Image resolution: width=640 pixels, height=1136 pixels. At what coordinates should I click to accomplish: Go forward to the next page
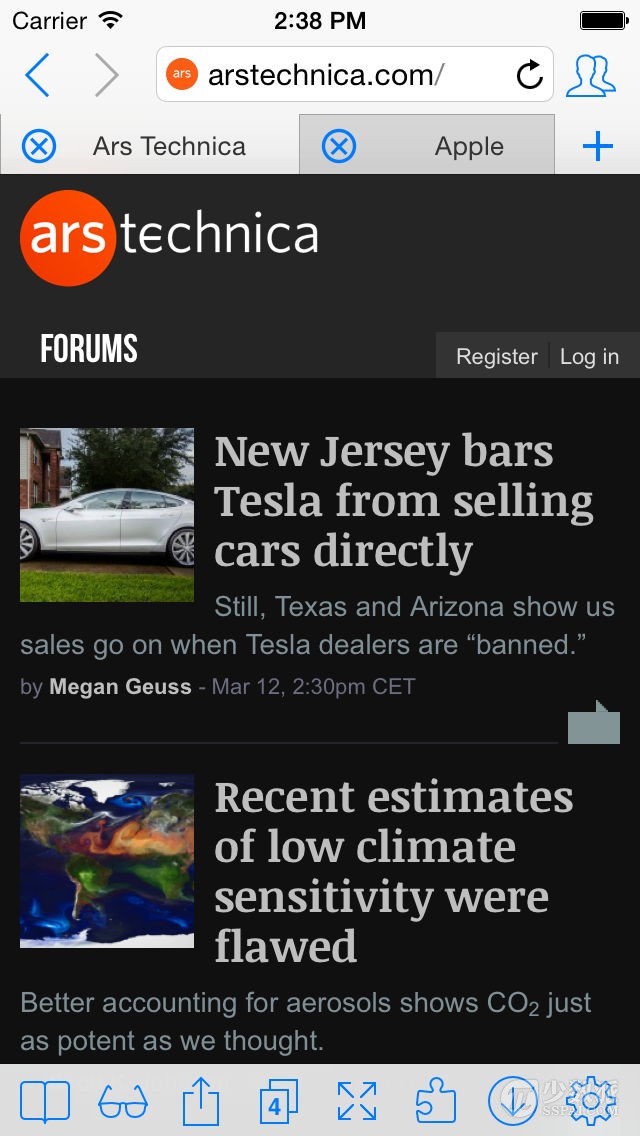106,75
